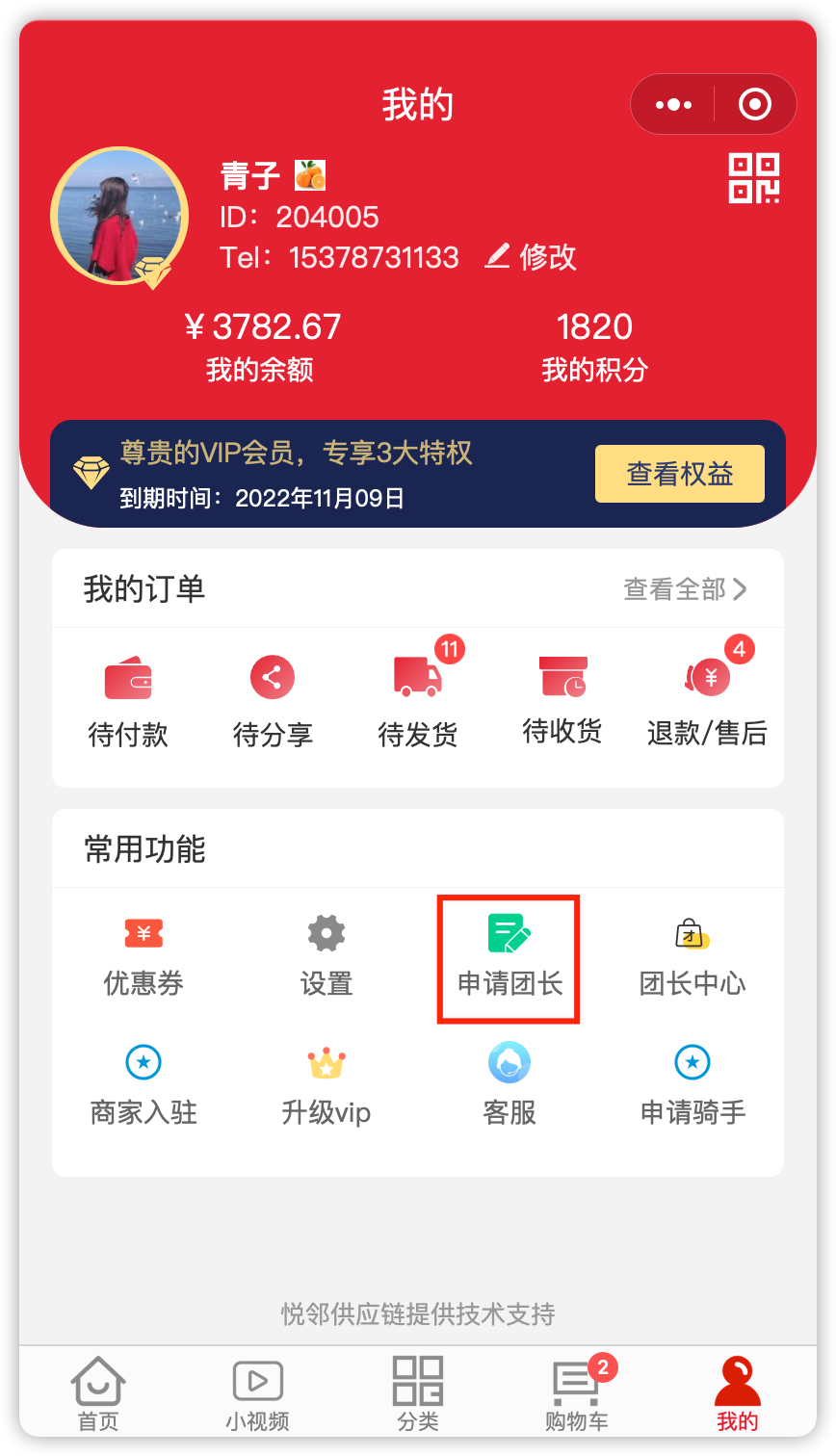Screen dimensions: 836x1456
Task: Open 团长中心 group leader center
Action: 692,956
